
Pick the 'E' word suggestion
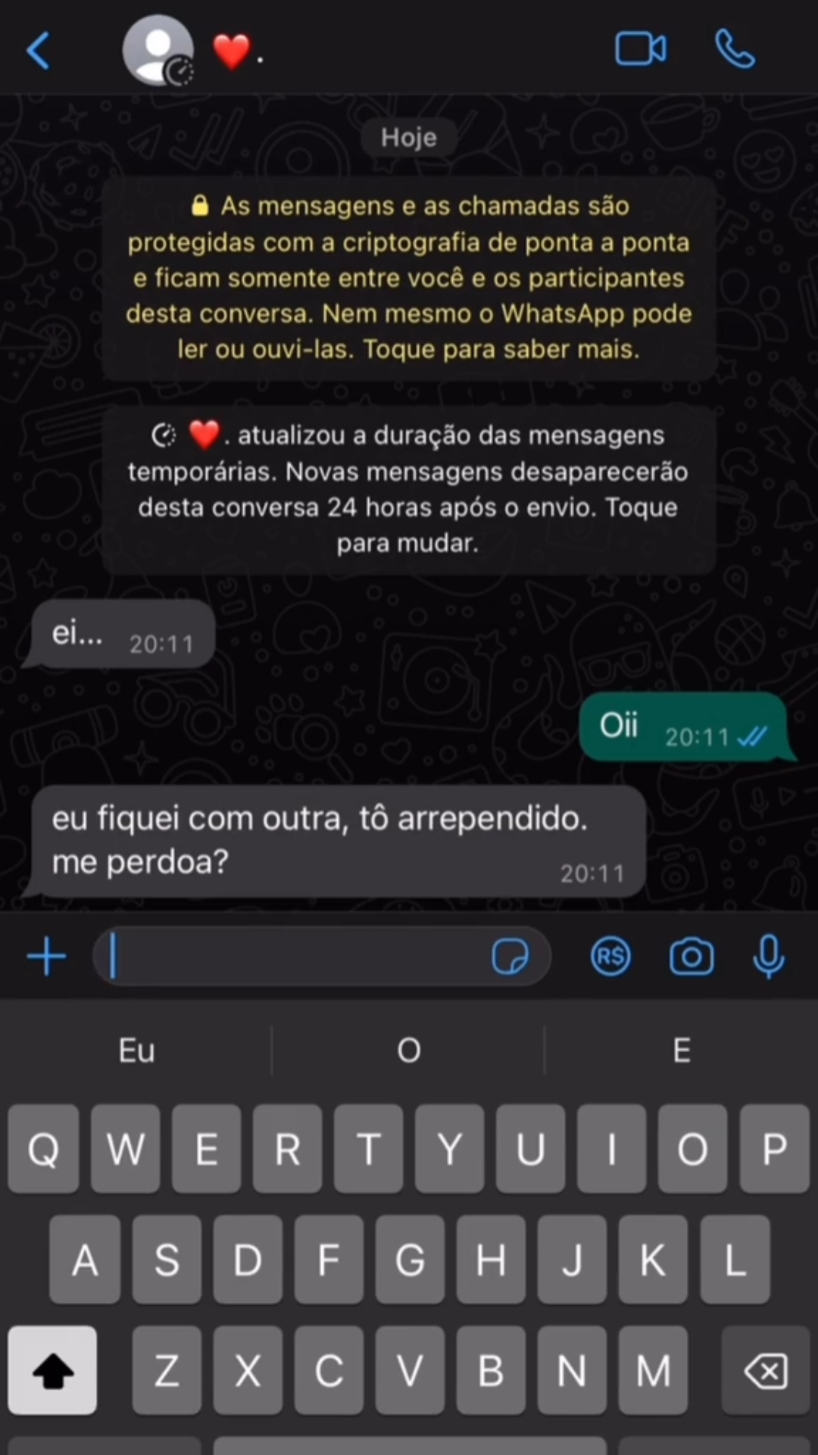pyautogui.click(x=681, y=1050)
